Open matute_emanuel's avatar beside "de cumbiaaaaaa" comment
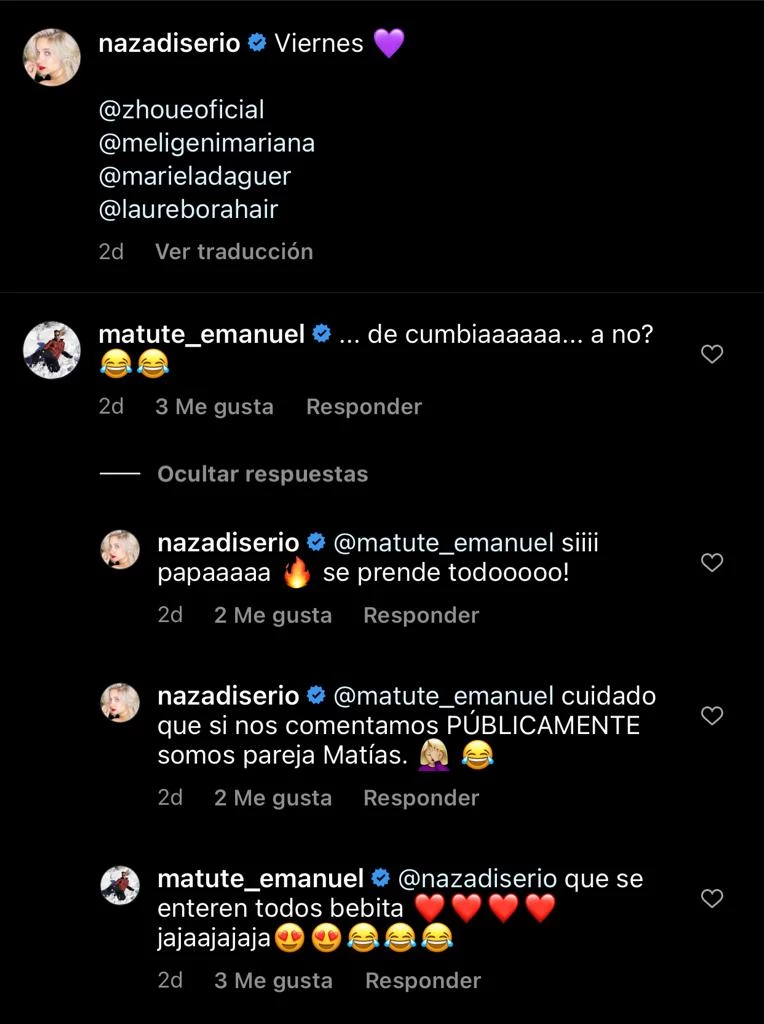764x1024 pixels. point(52,350)
